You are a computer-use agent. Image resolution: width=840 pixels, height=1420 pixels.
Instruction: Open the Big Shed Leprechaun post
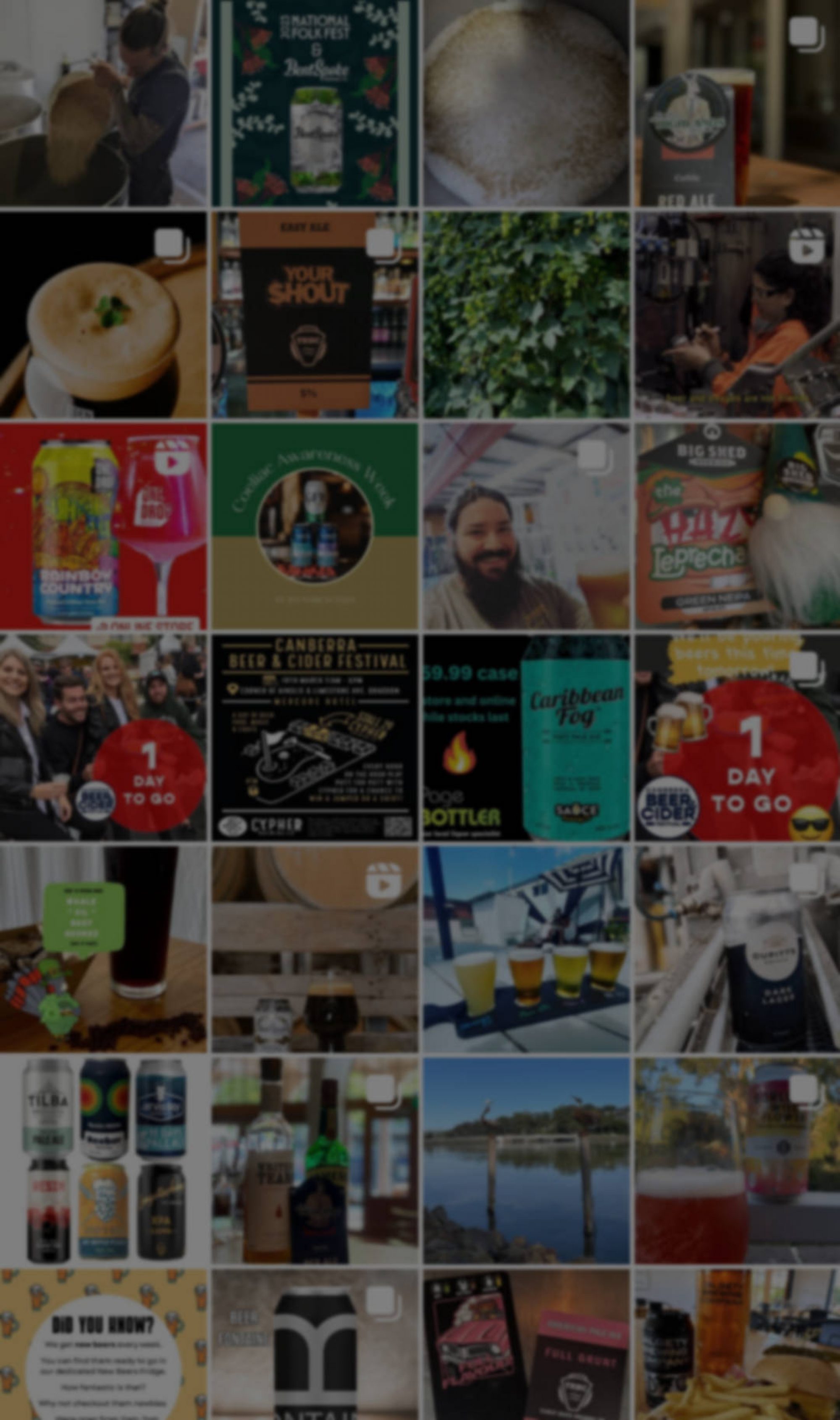point(737,526)
